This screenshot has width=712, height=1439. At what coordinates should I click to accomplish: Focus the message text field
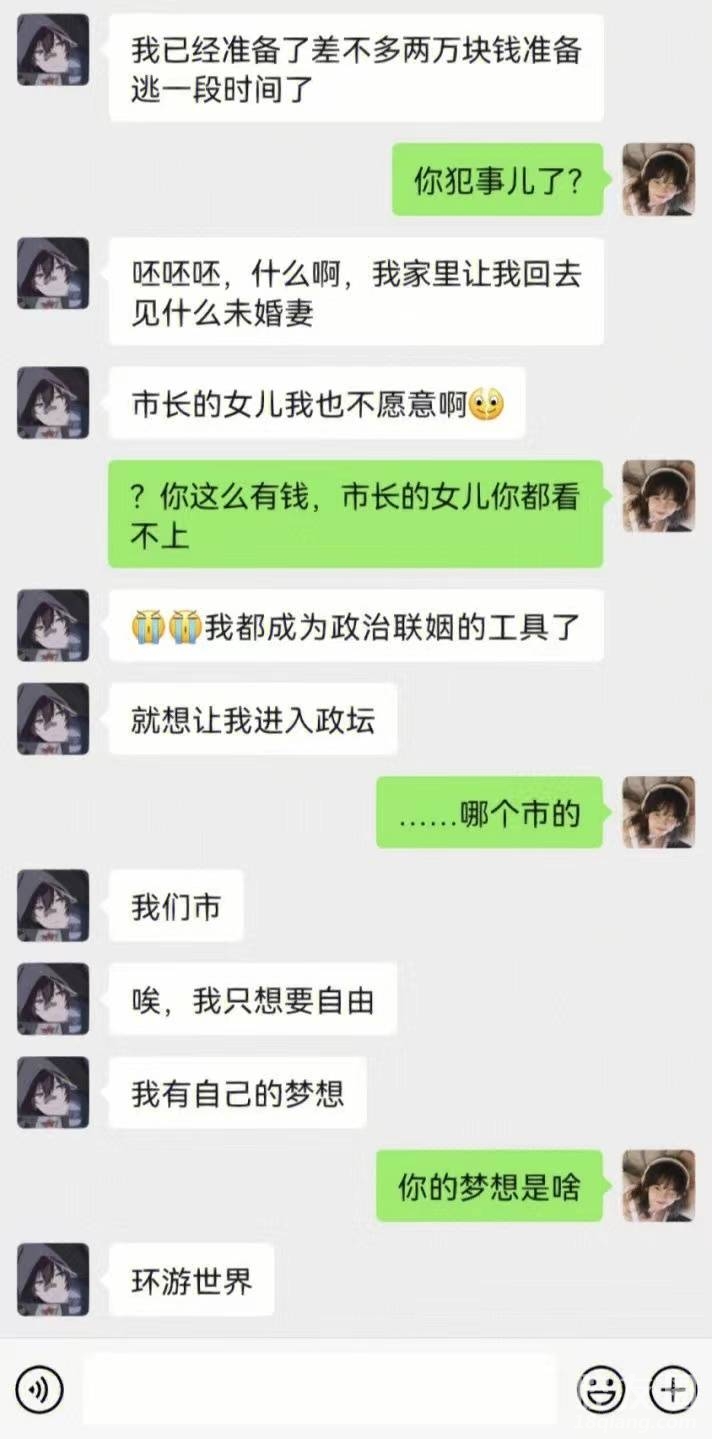coord(319,1389)
